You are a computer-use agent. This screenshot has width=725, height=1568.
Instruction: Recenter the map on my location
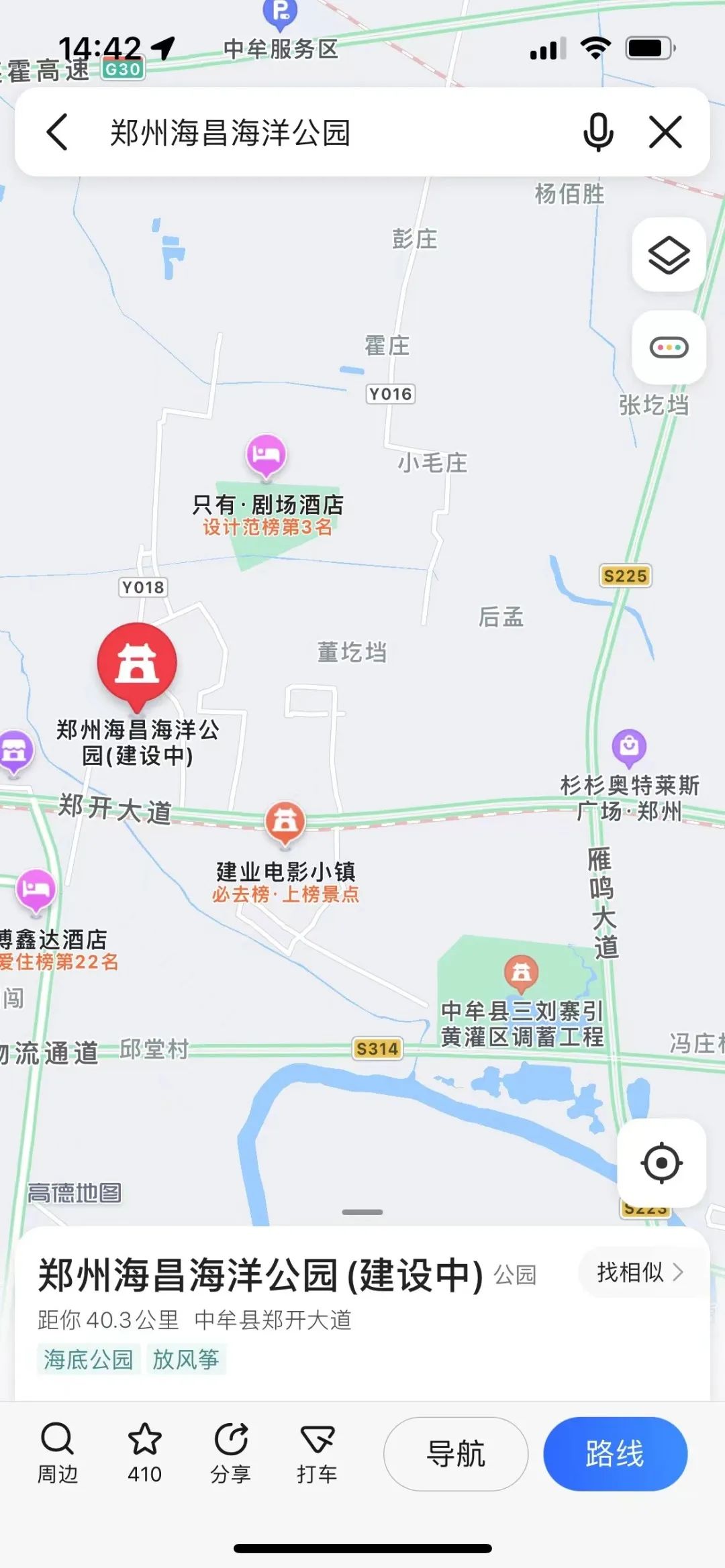pos(661,1163)
